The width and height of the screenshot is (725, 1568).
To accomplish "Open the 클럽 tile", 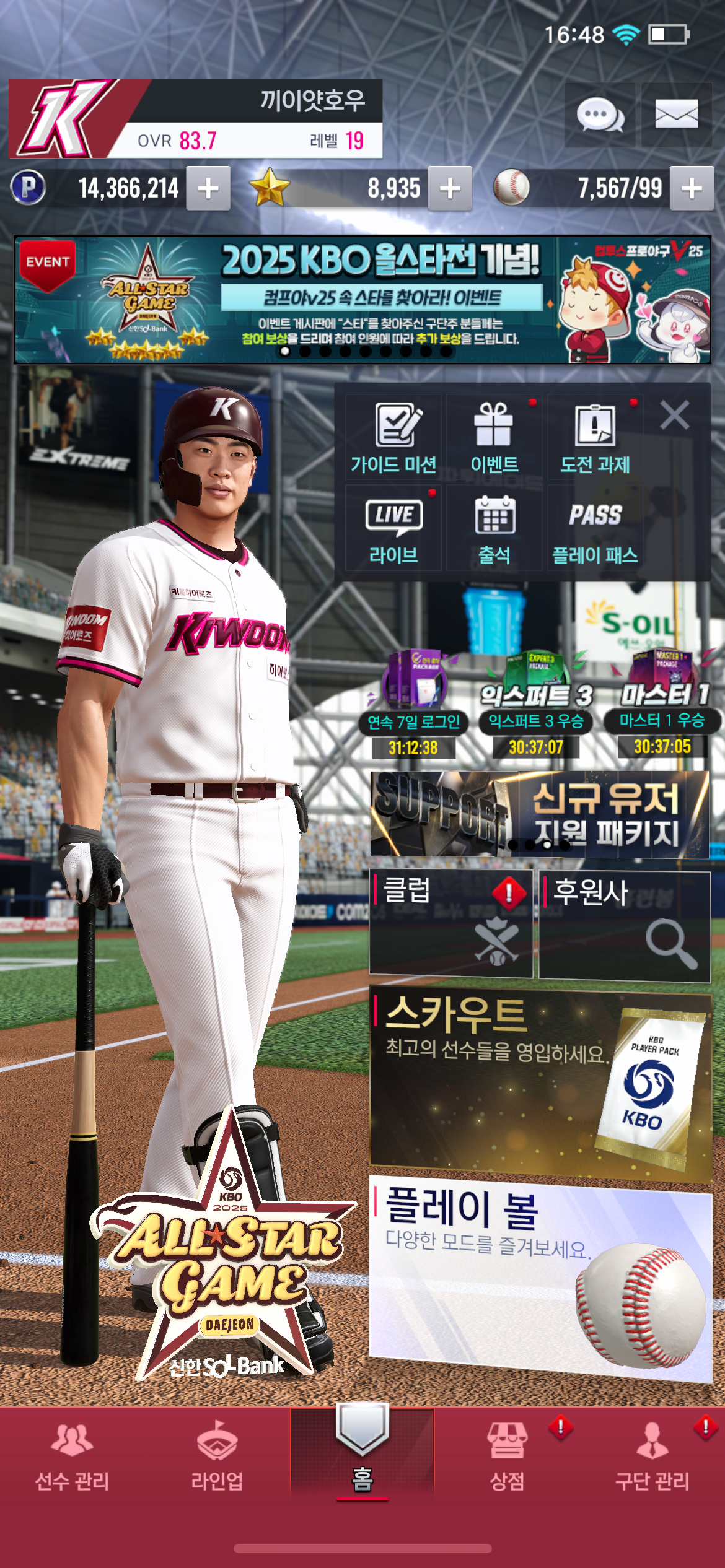I will point(451,924).
